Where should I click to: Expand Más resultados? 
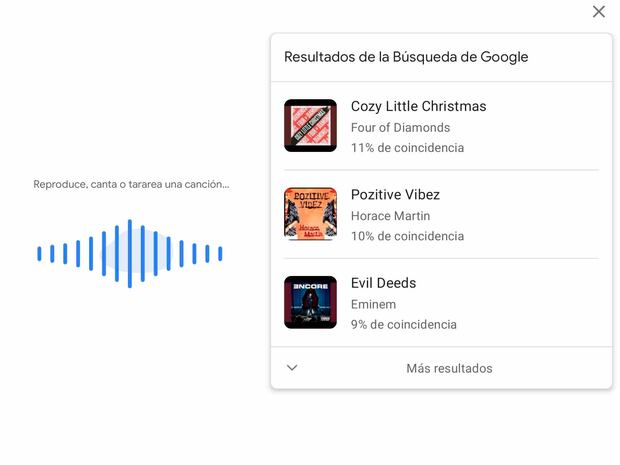tap(440, 368)
